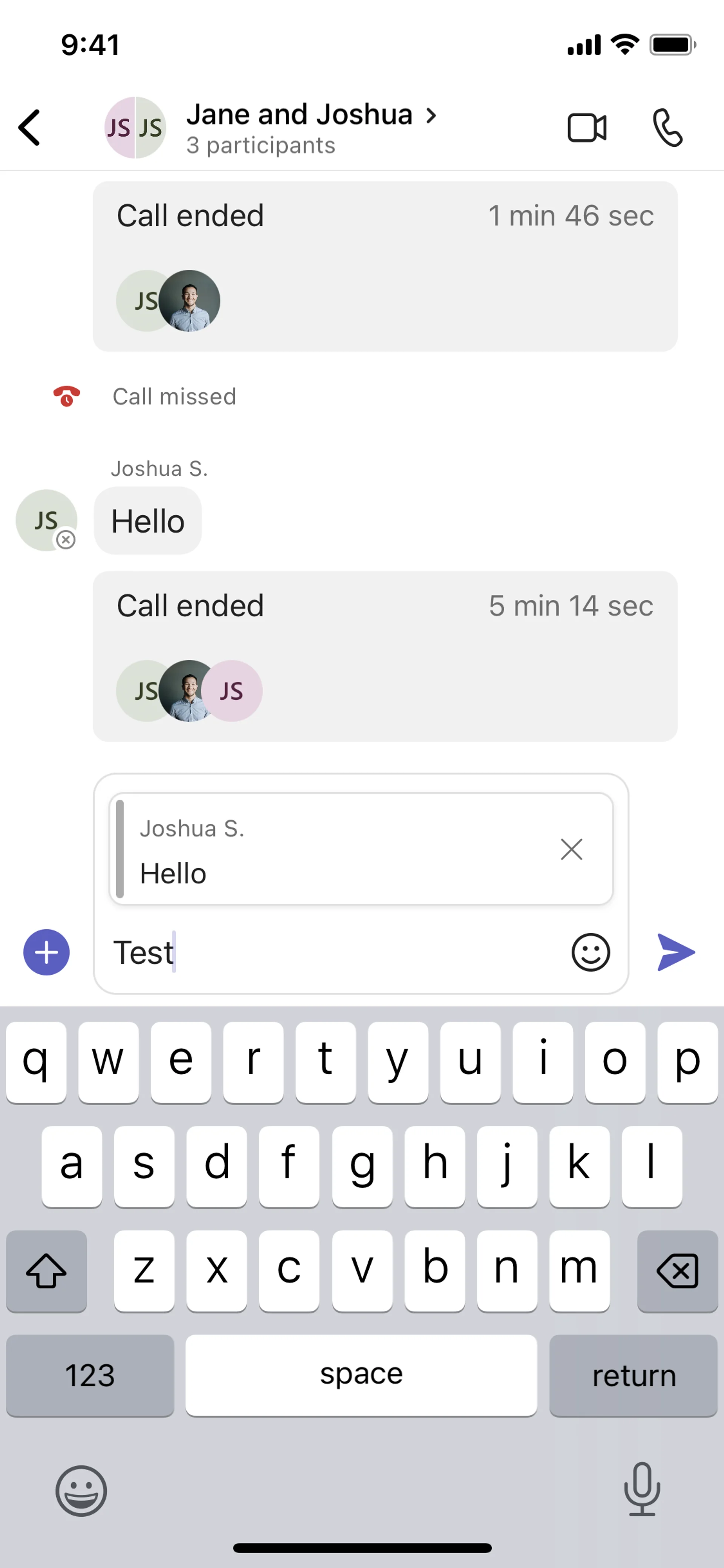Open the 5 min 14 sec call card
The height and width of the screenshot is (1568, 724).
[385, 656]
